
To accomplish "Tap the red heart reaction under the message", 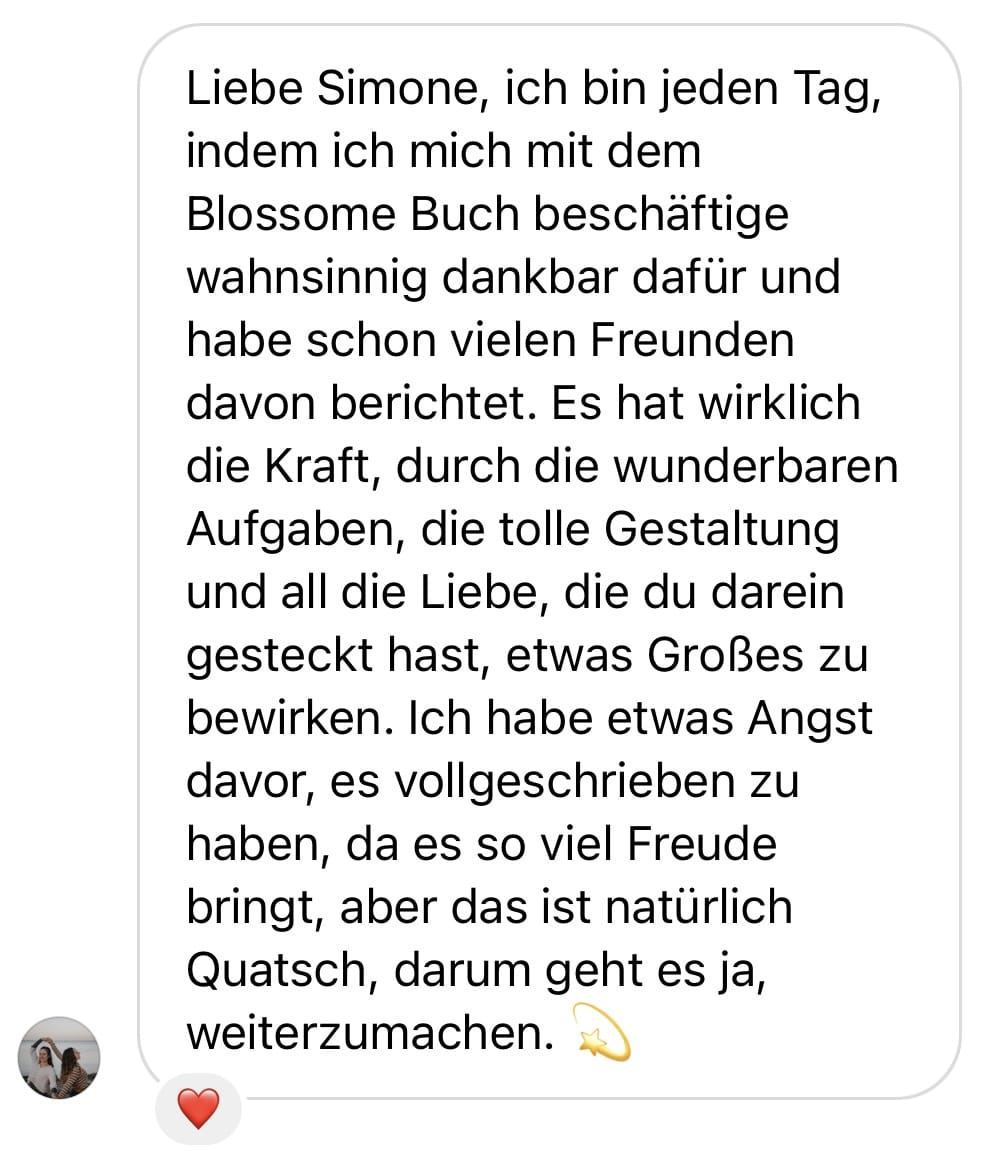I will (x=198, y=1109).
